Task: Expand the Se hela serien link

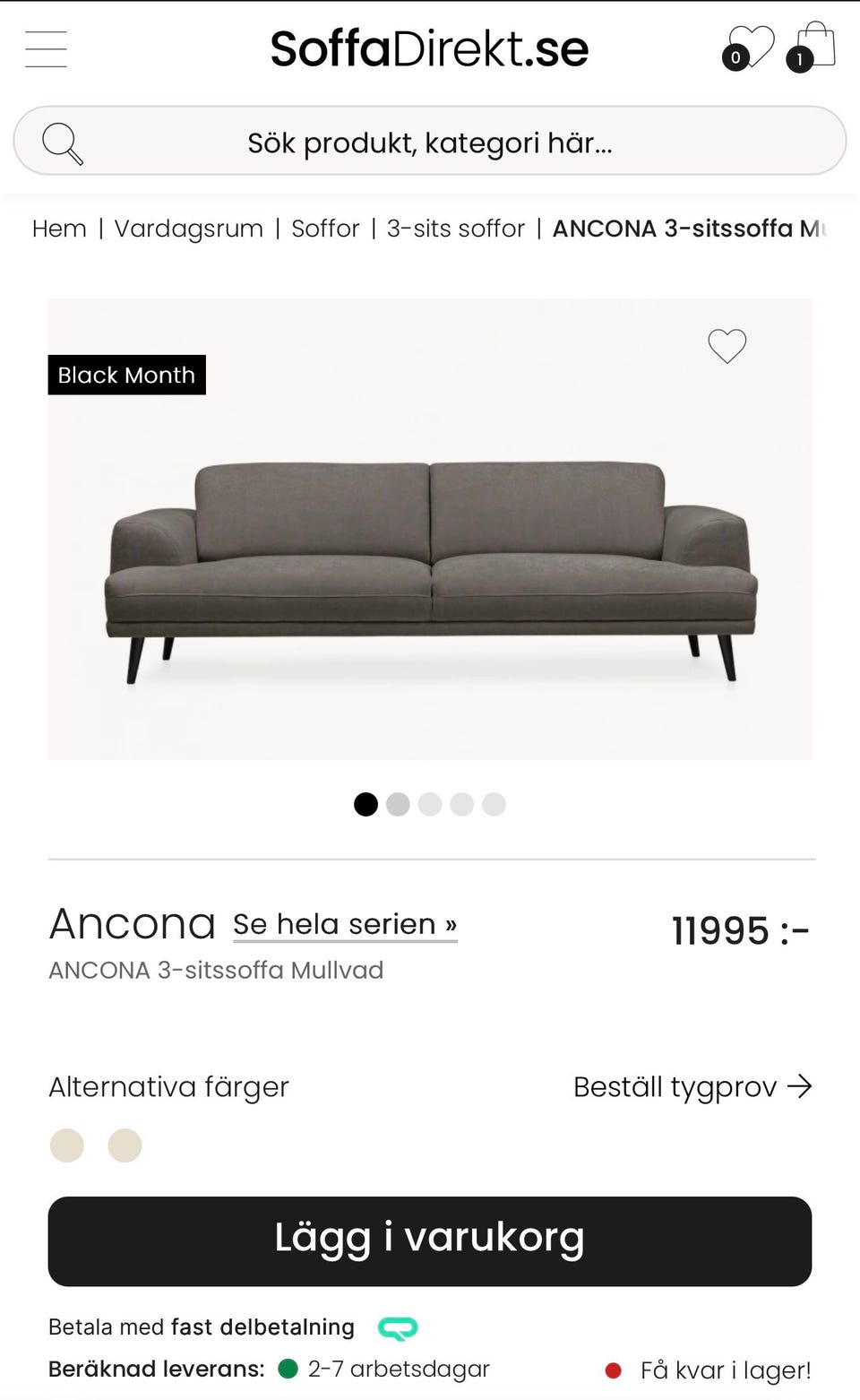Action: point(344,923)
